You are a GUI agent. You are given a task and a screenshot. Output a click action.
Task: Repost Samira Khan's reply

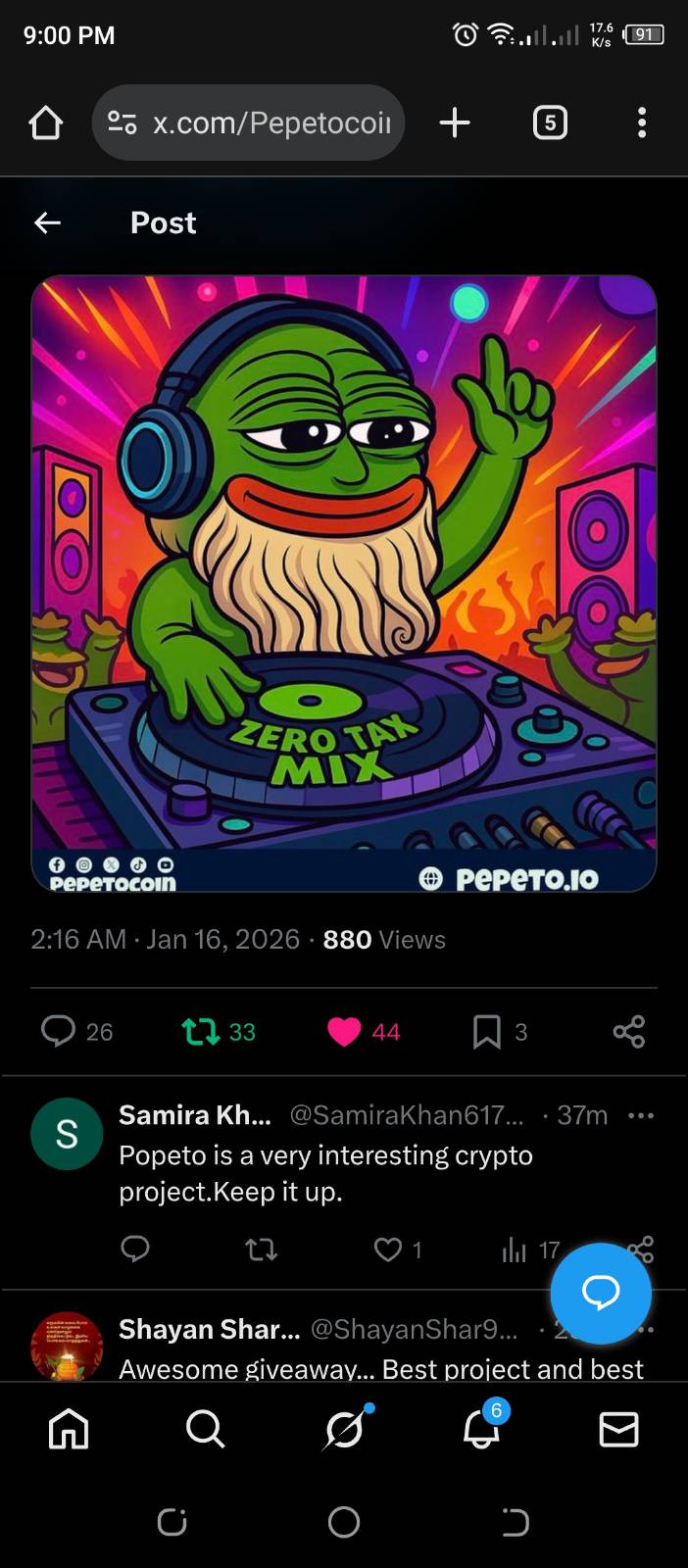click(x=261, y=1249)
